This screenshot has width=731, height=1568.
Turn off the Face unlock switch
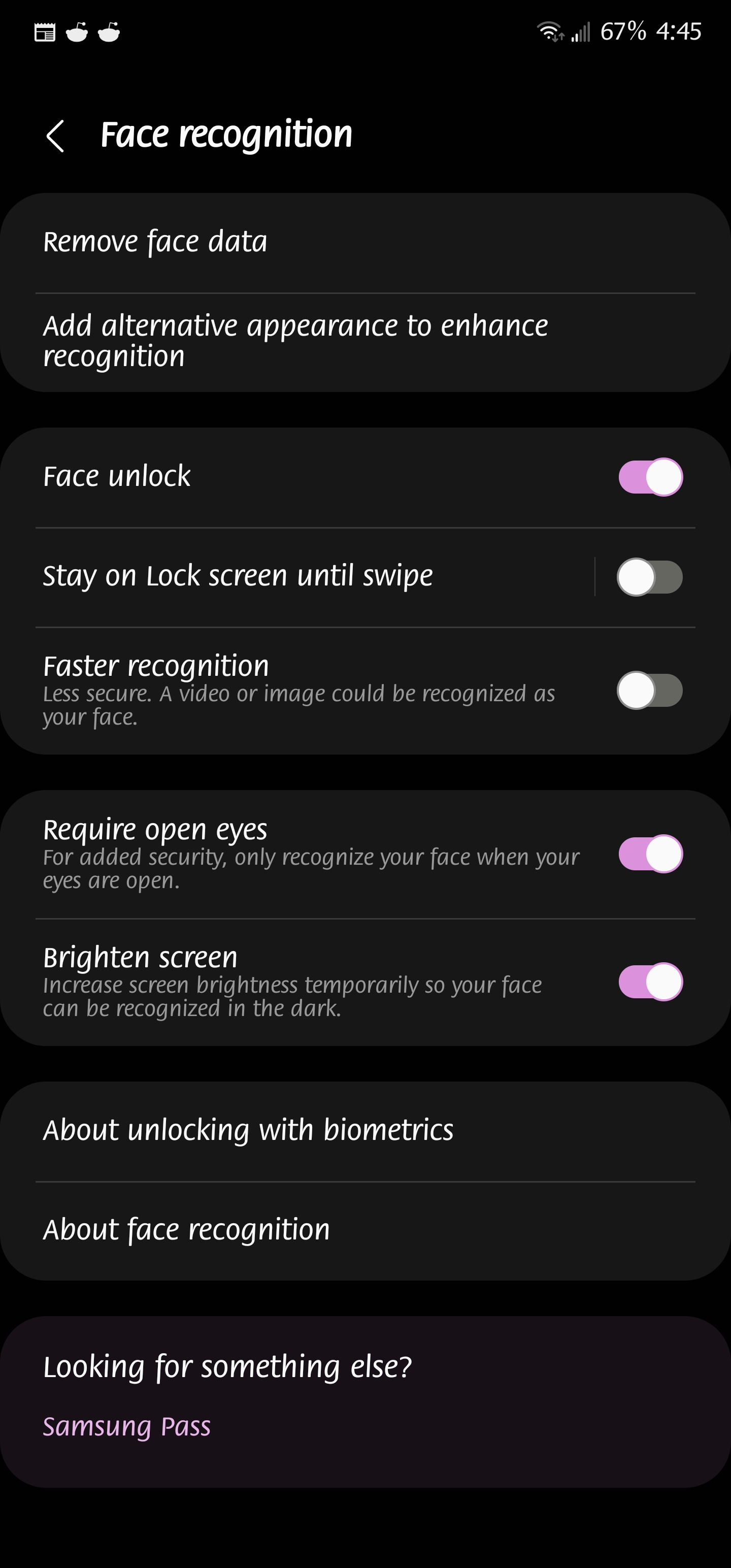(650, 477)
